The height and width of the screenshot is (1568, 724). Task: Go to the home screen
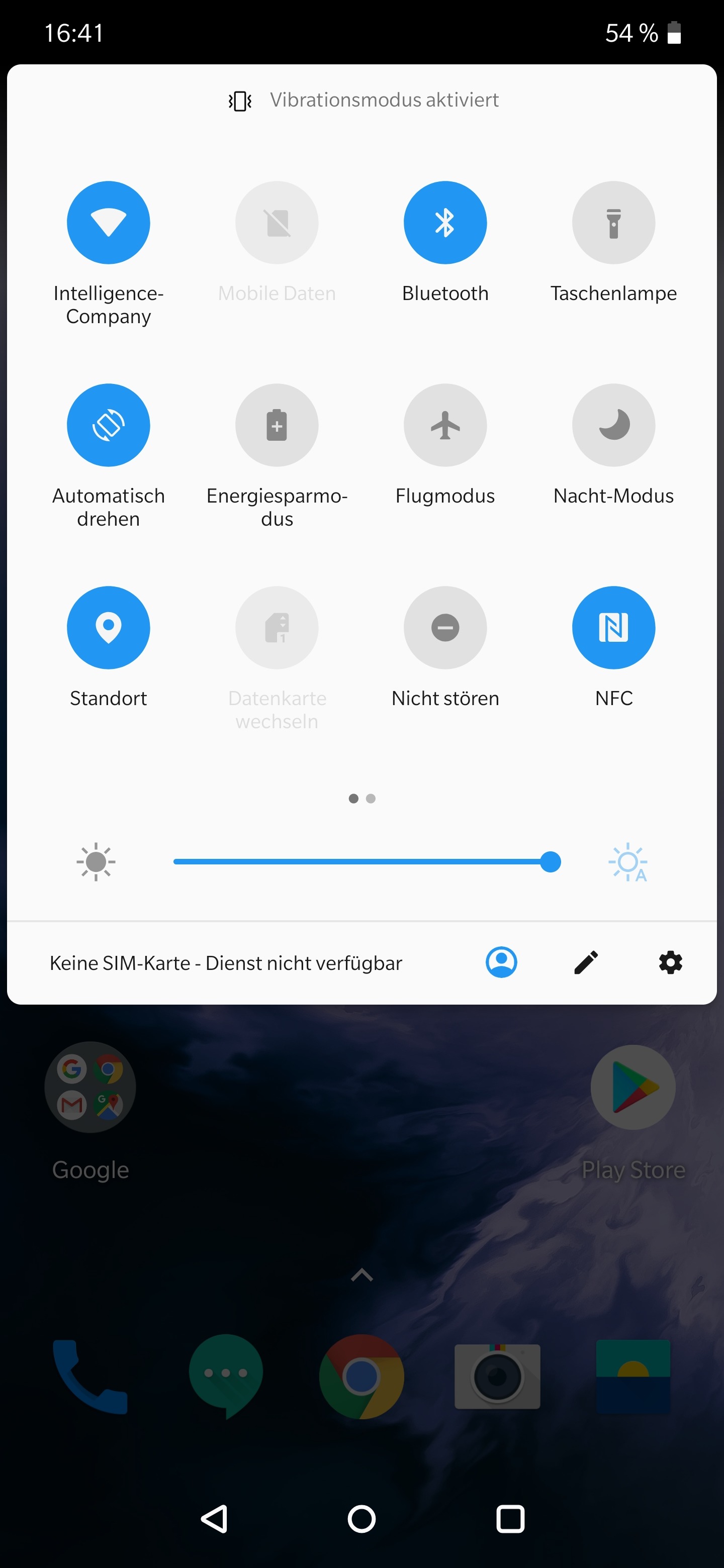point(361,1519)
